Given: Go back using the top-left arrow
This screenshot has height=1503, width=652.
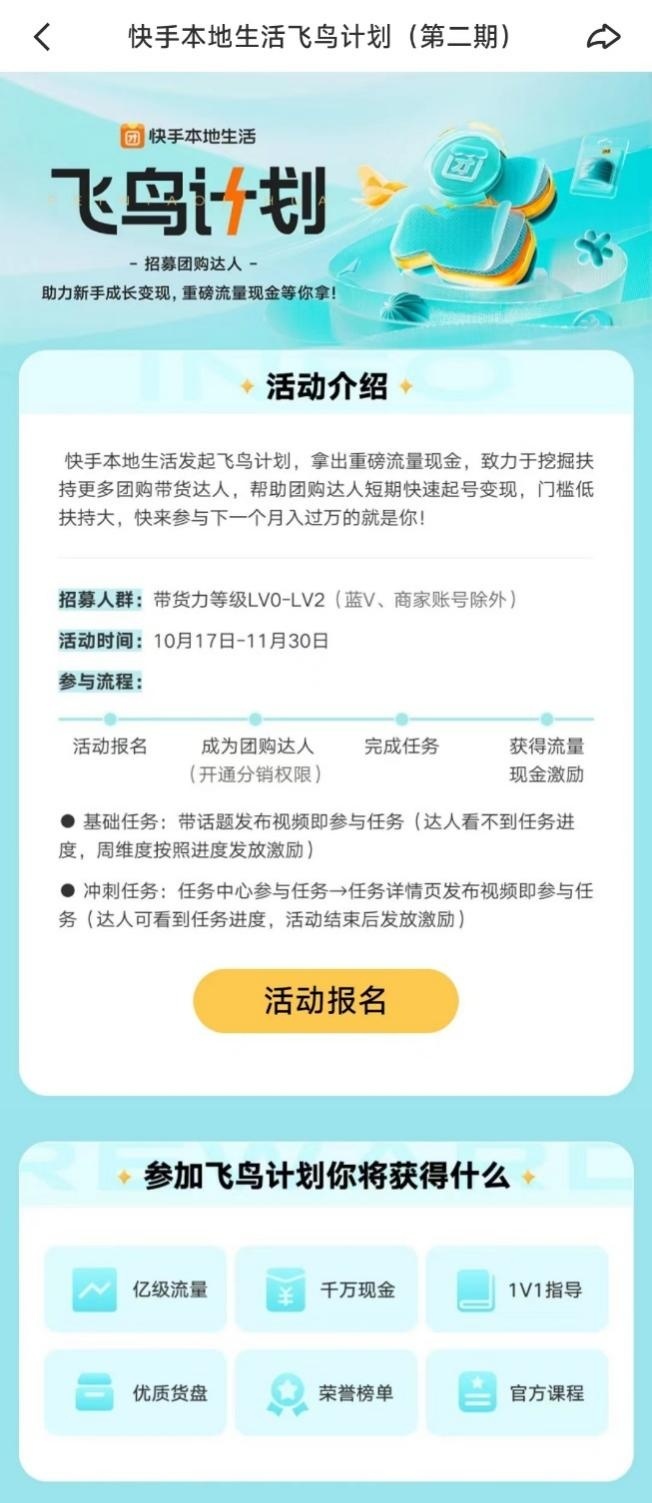Looking at the screenshot, I should tap(41, 37).
